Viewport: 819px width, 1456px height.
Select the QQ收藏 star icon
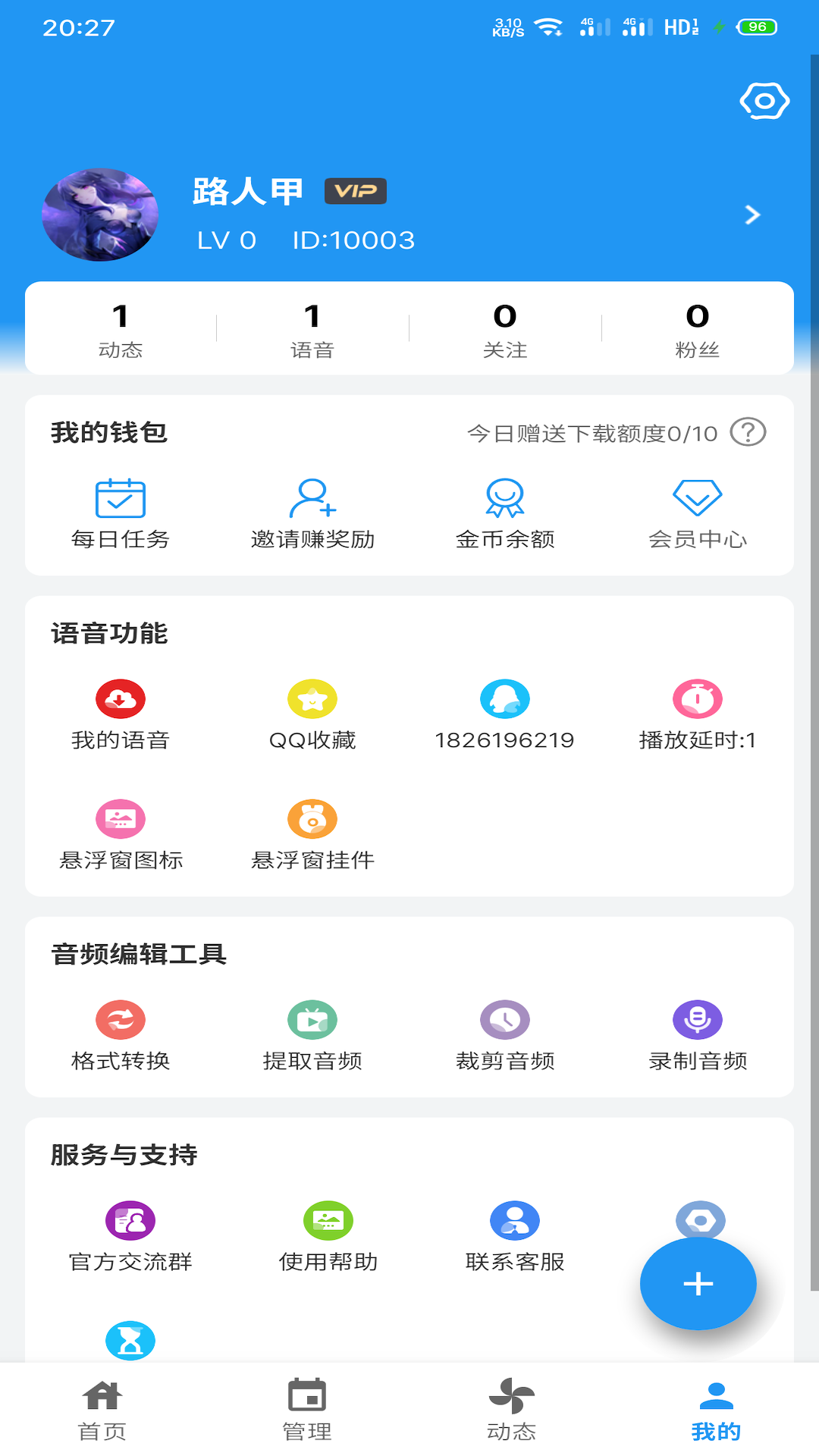coord(313,699)
